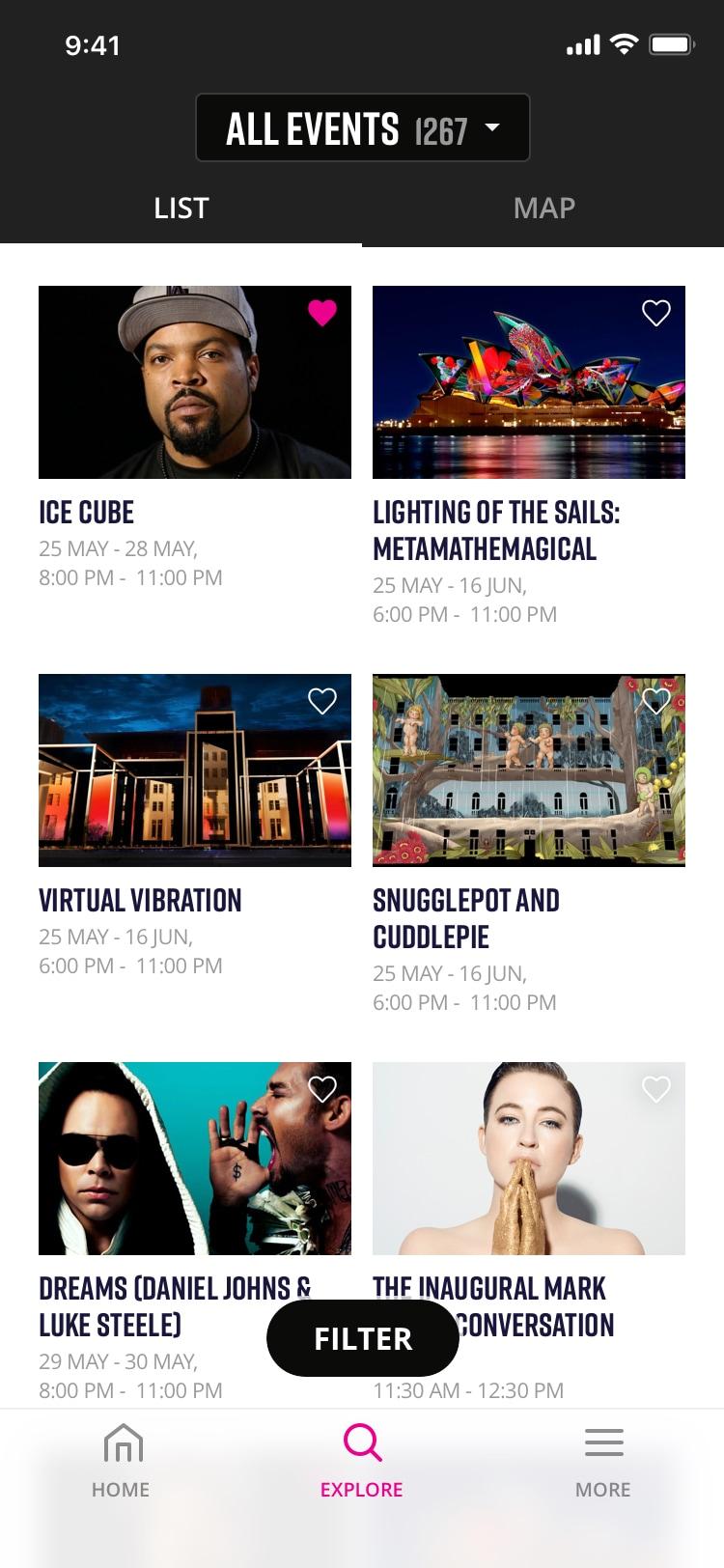Favorite Lighting of the Sails: Metamathemagical
The width and height of the screenshot is (724, 1568).
coord(656,312)
